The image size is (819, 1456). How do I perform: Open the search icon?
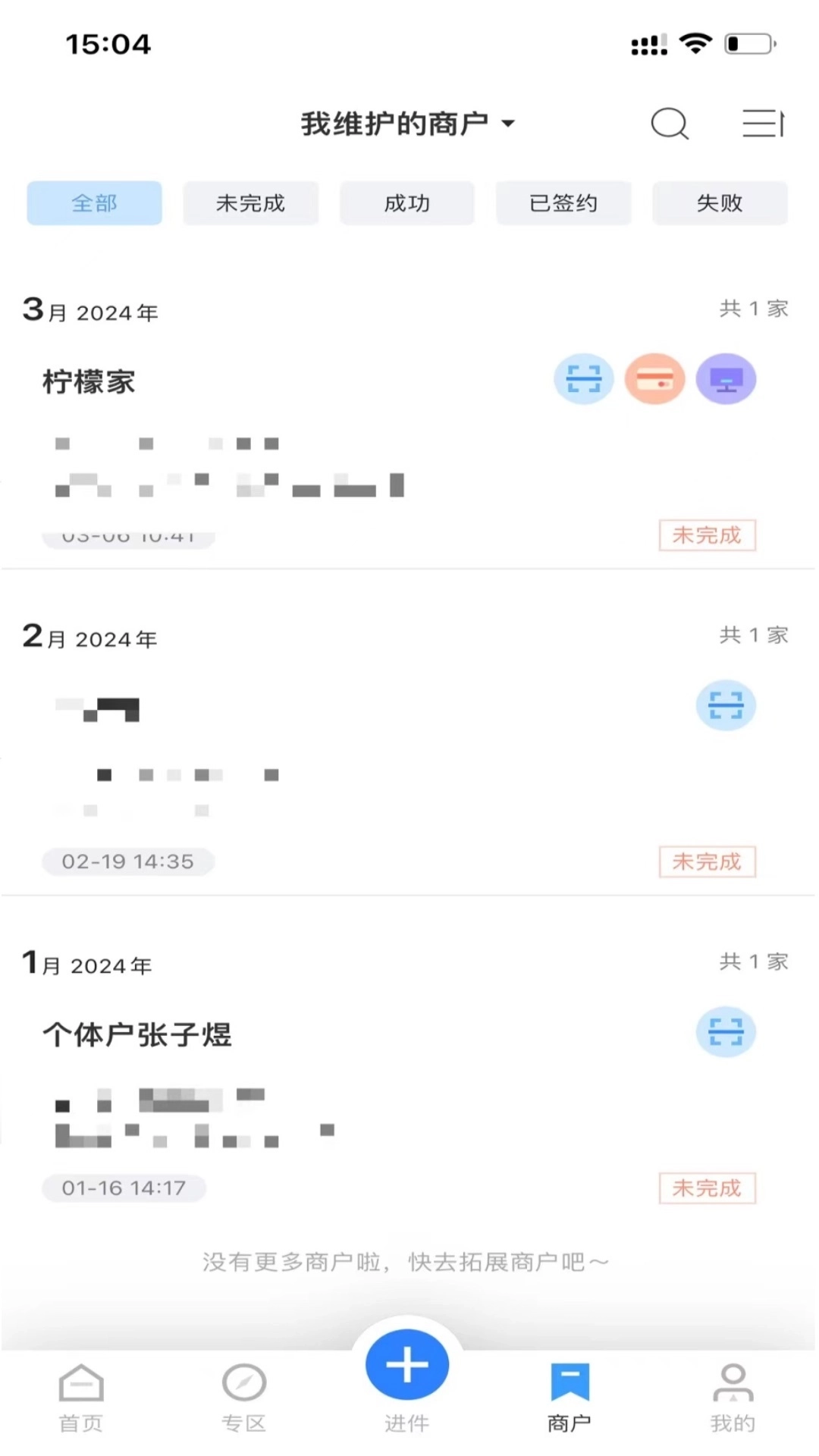668,124
